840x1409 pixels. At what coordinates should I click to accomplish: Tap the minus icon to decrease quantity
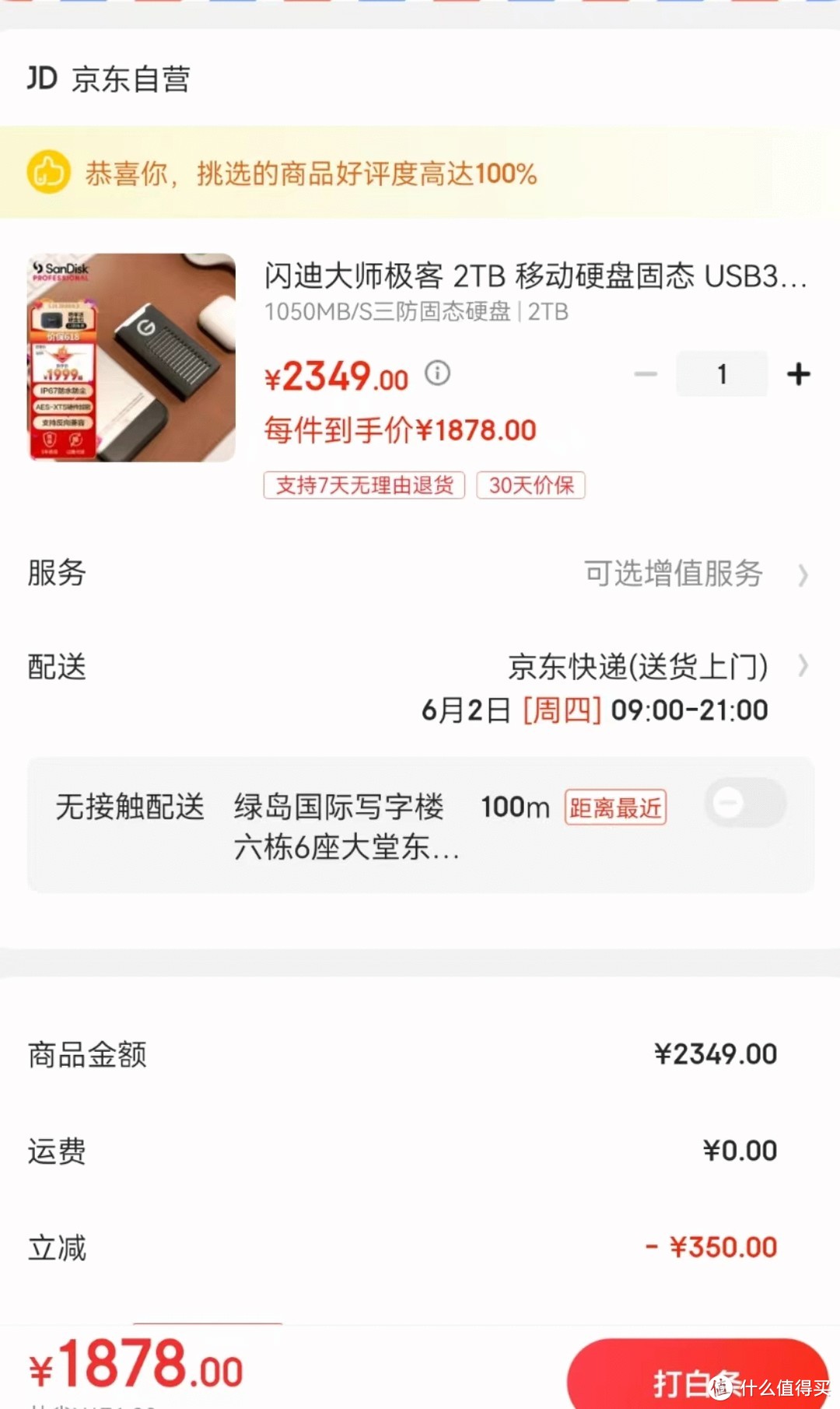coord(646,373)
